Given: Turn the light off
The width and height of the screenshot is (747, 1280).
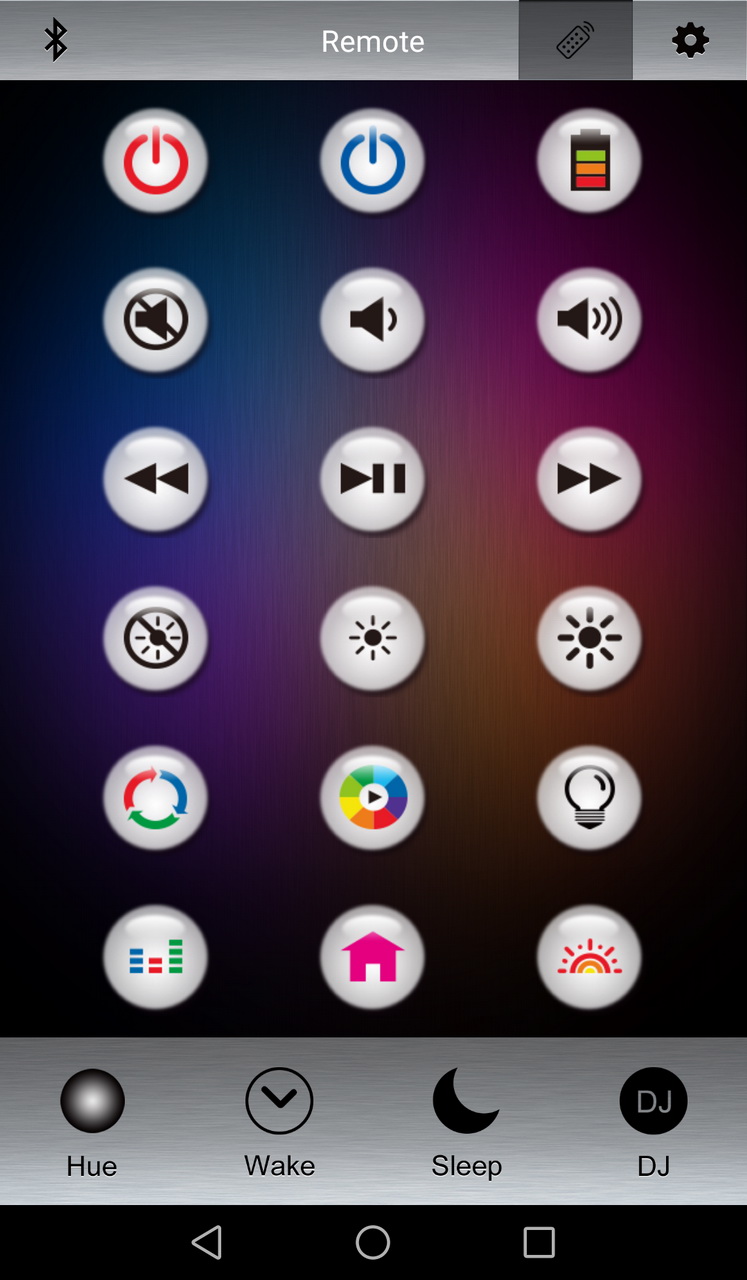Looking at the screenshot, I should tap(155, 638).
